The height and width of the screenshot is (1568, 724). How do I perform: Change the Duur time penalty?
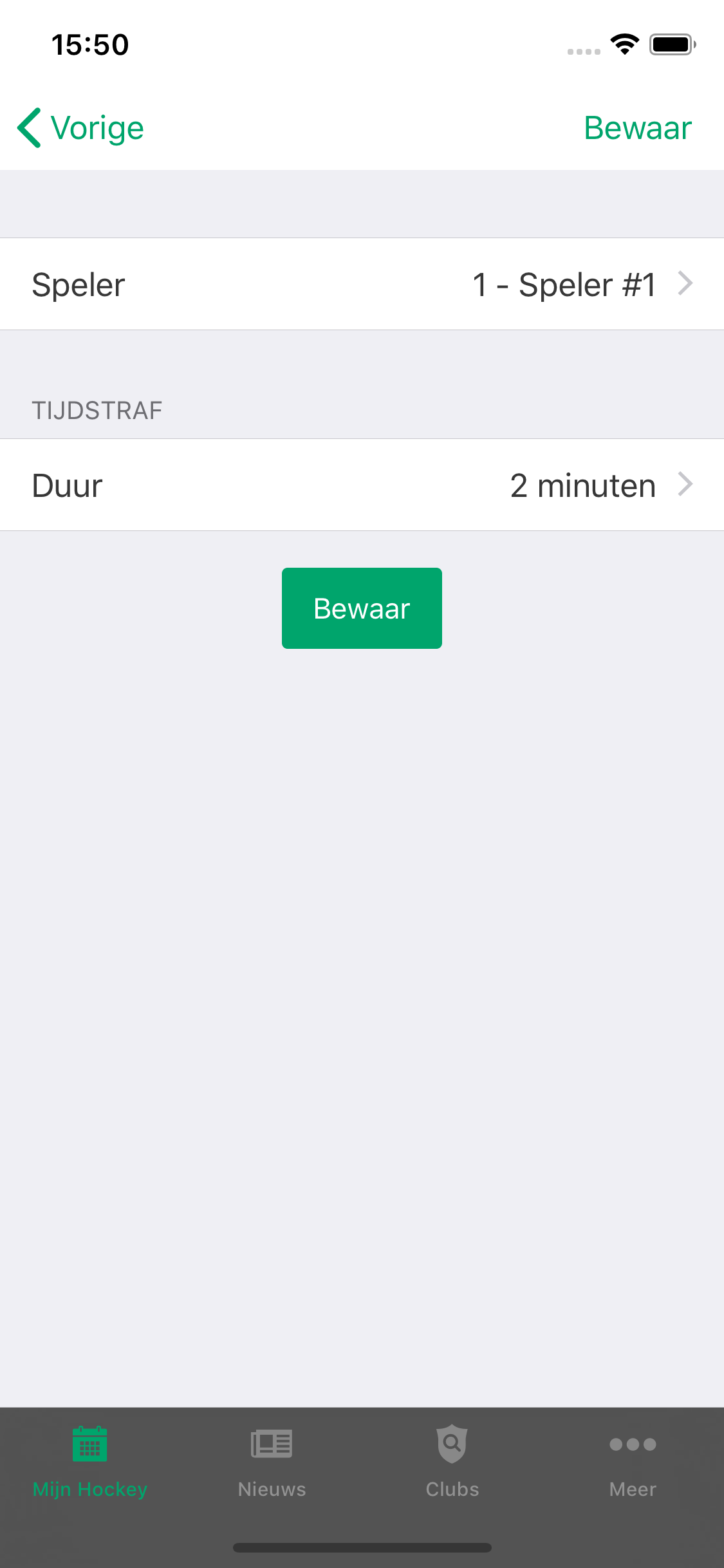[x=362, y=485]
